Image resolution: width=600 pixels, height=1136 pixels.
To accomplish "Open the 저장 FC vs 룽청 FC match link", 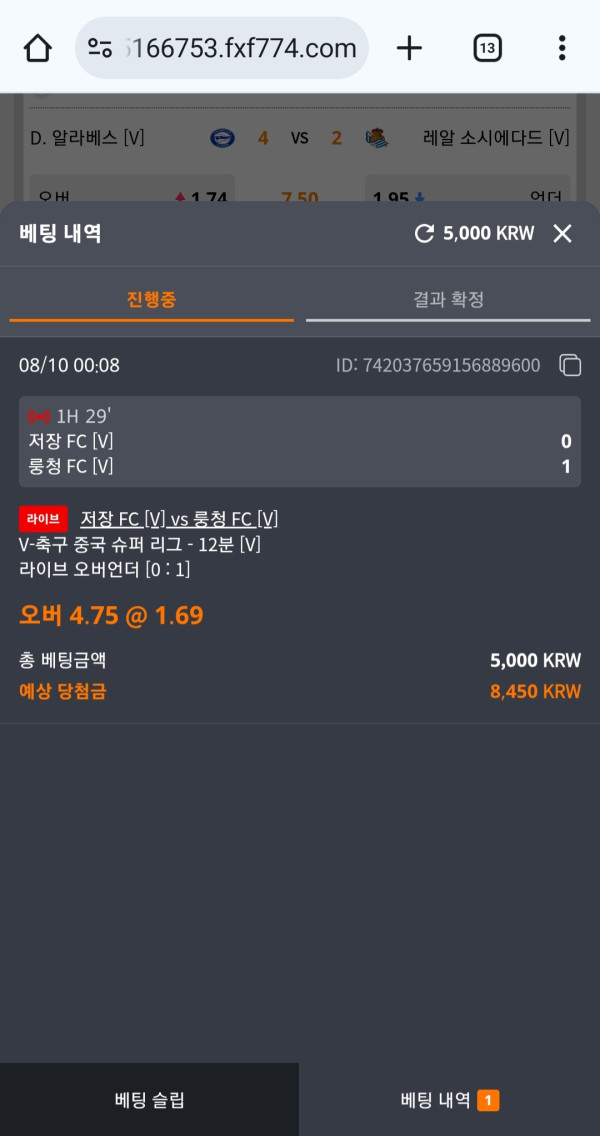I will point(179,519).
